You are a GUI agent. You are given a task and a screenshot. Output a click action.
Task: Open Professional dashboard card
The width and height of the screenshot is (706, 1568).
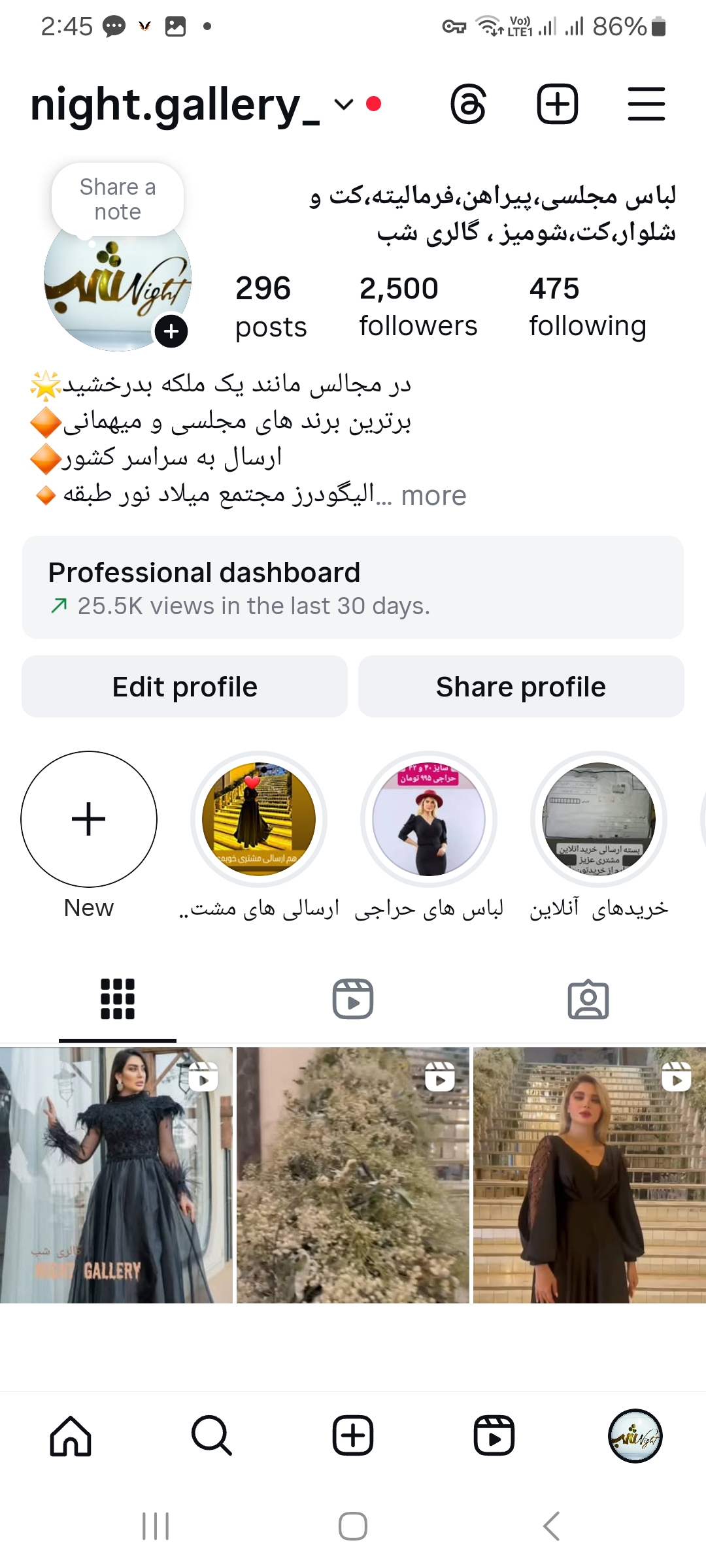[353, 587]
